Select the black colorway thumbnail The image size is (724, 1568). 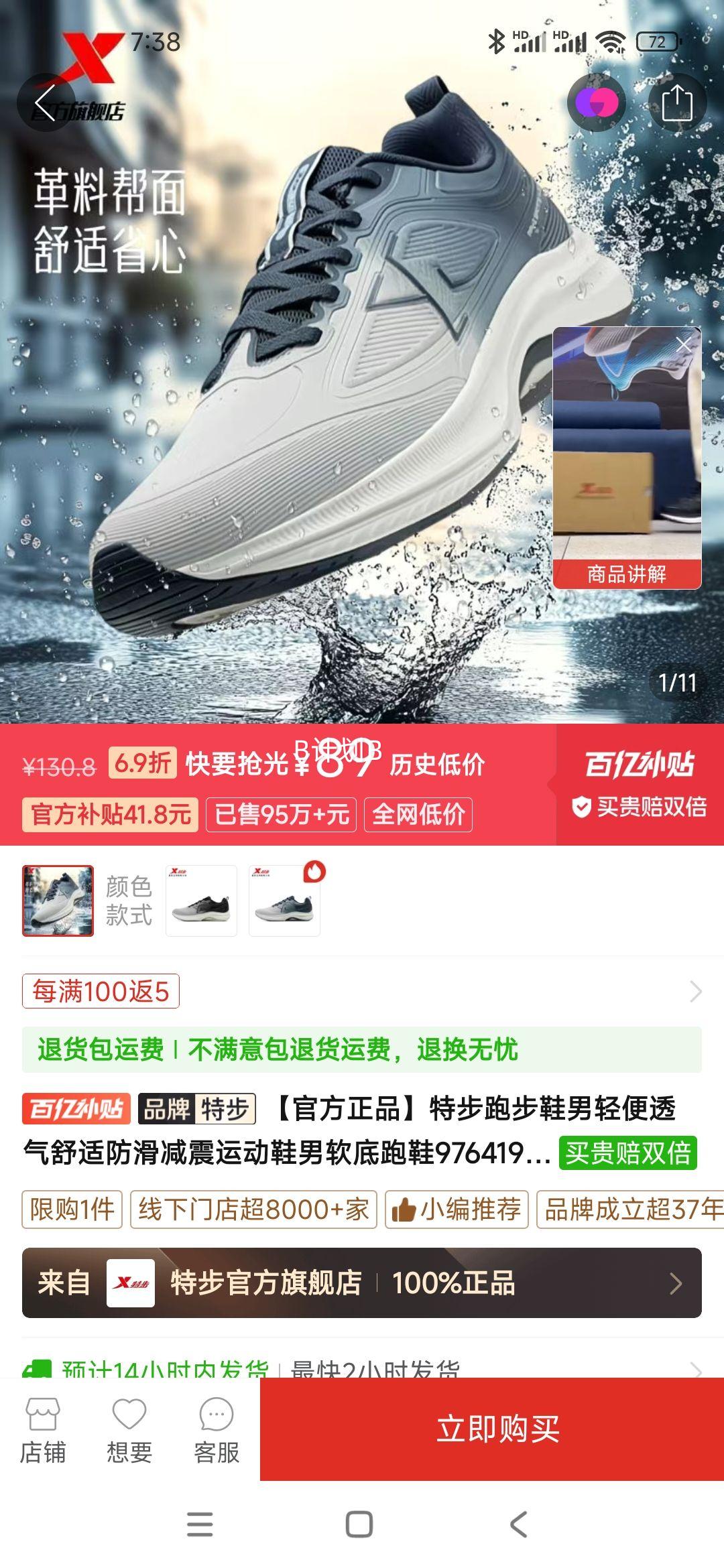pyautogui.click(x=201, y=900)
